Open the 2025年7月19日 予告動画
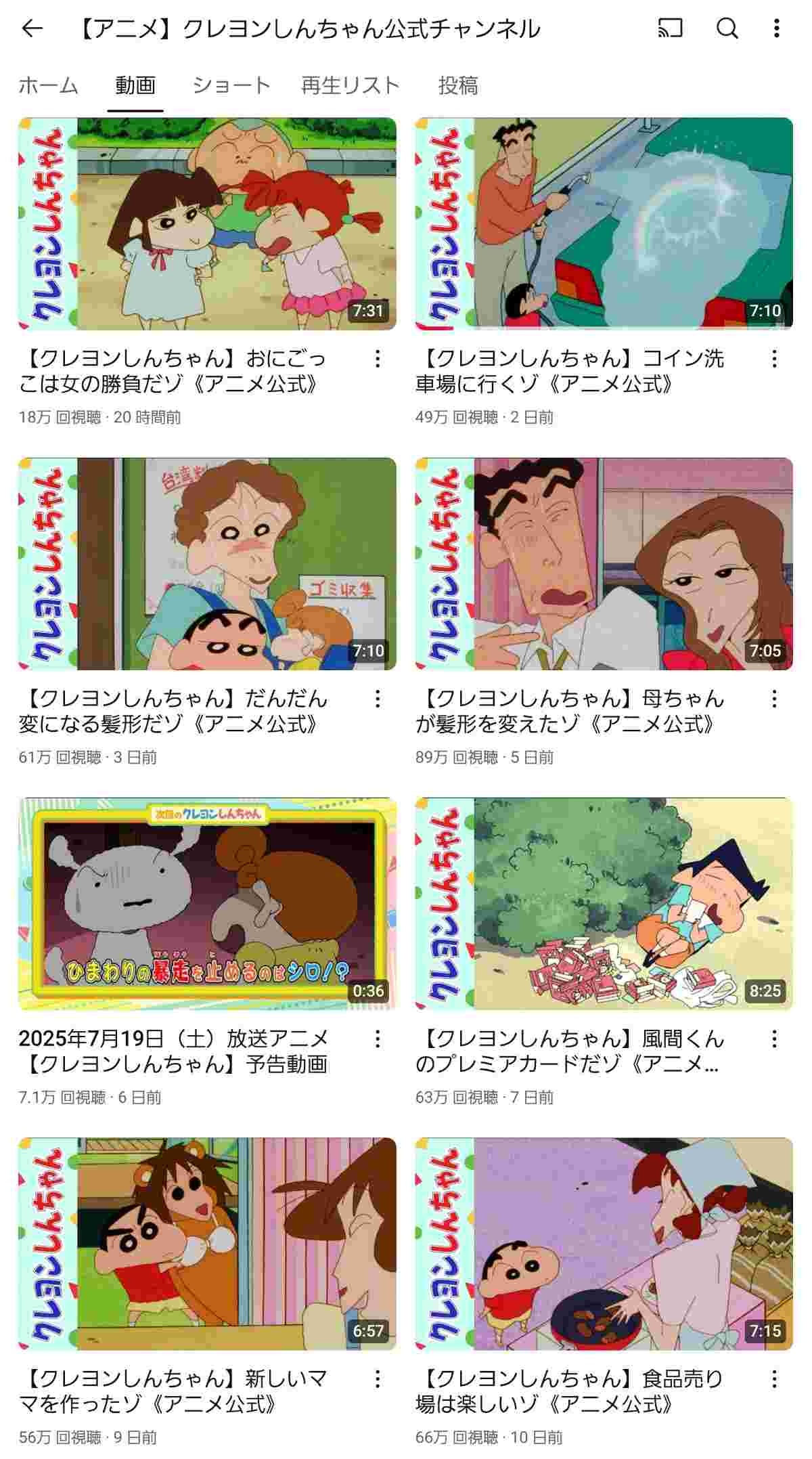The height and width of the screenshot is (1459, 812). click(x=207, y=903)
